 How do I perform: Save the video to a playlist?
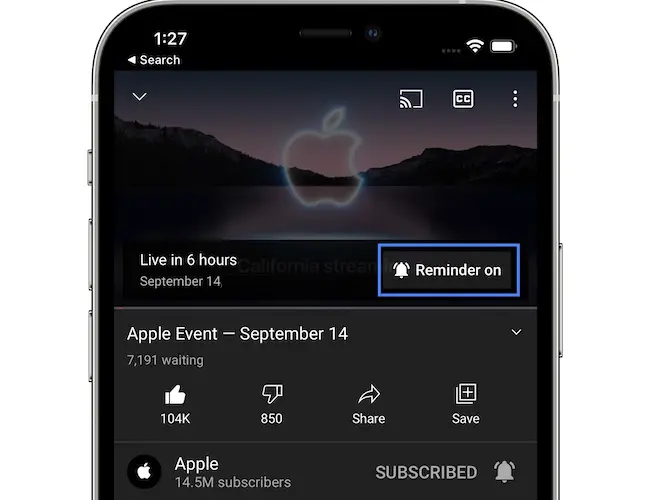click(466, 394)
